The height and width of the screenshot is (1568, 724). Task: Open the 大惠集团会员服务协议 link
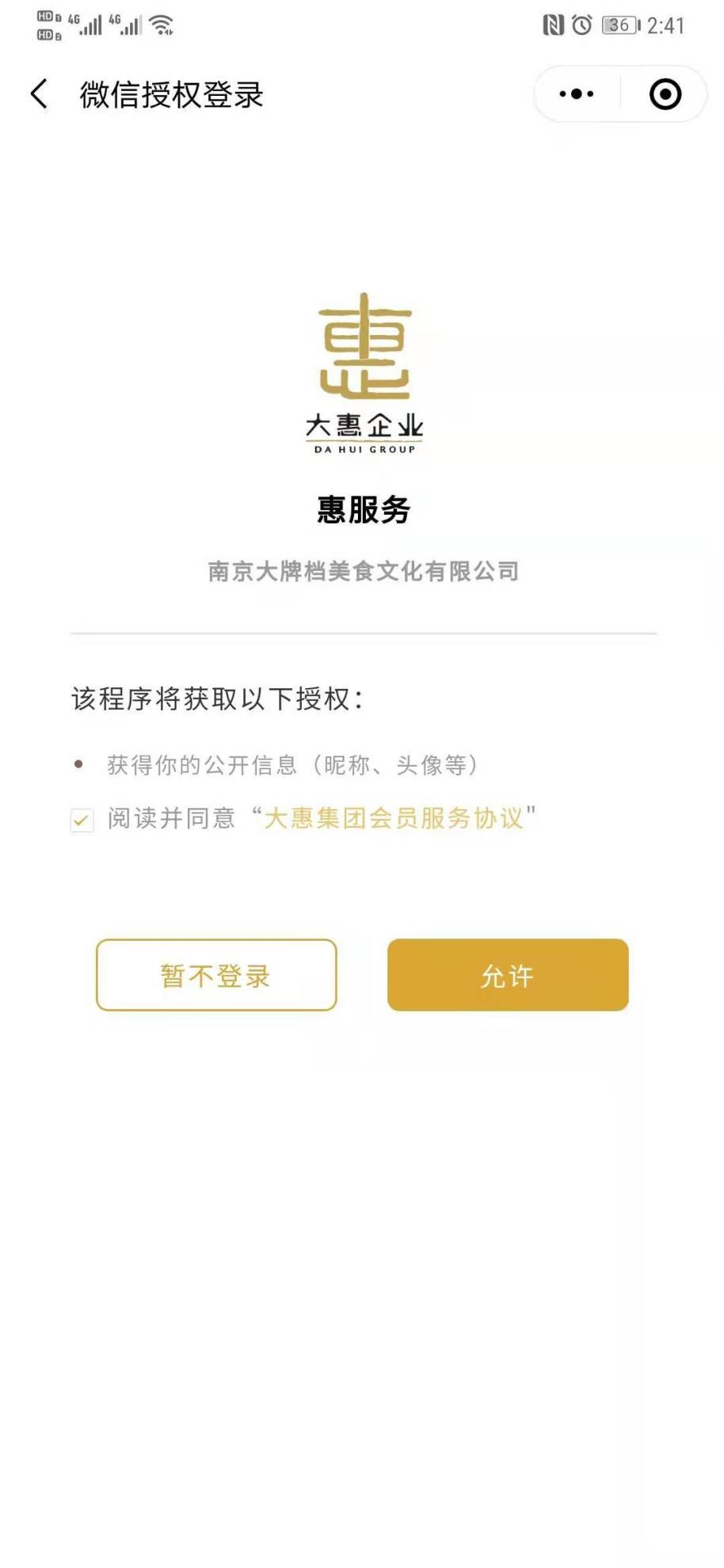(x=394, y=818)
